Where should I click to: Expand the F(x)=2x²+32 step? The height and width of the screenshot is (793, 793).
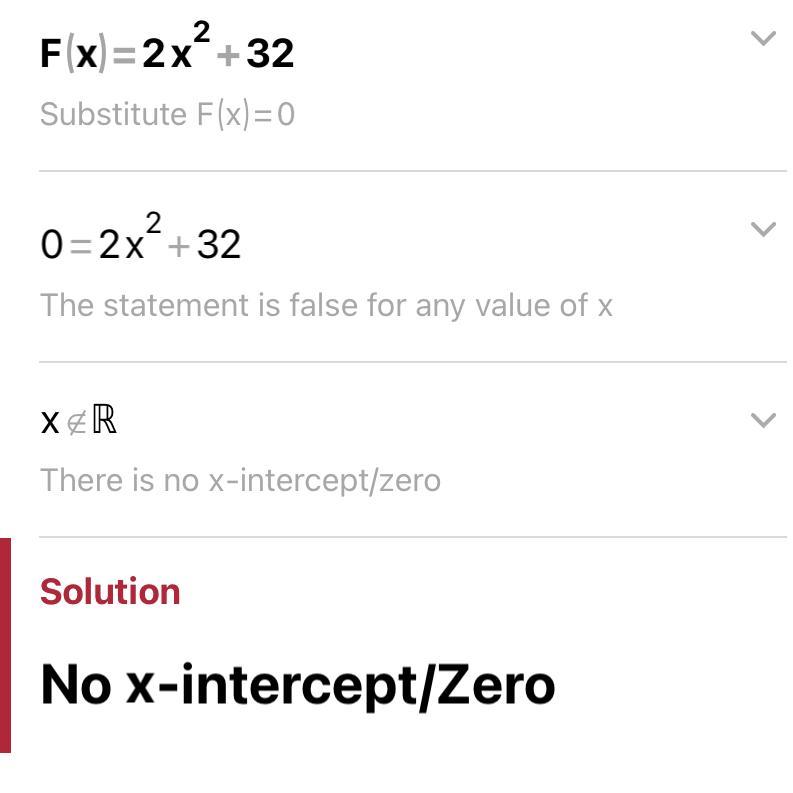763,38
